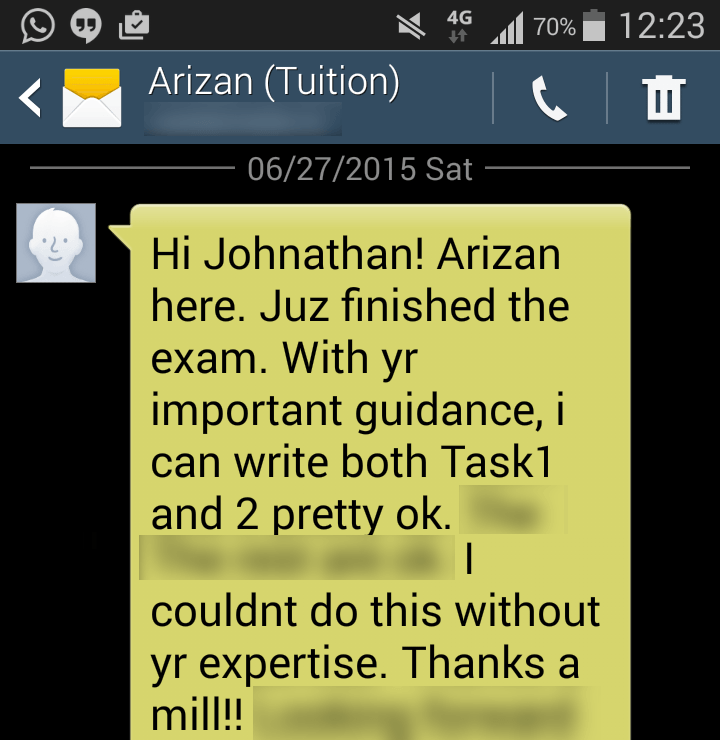Open Arizan's contact avatar
The image size is (720, 740).
(56, 243)
